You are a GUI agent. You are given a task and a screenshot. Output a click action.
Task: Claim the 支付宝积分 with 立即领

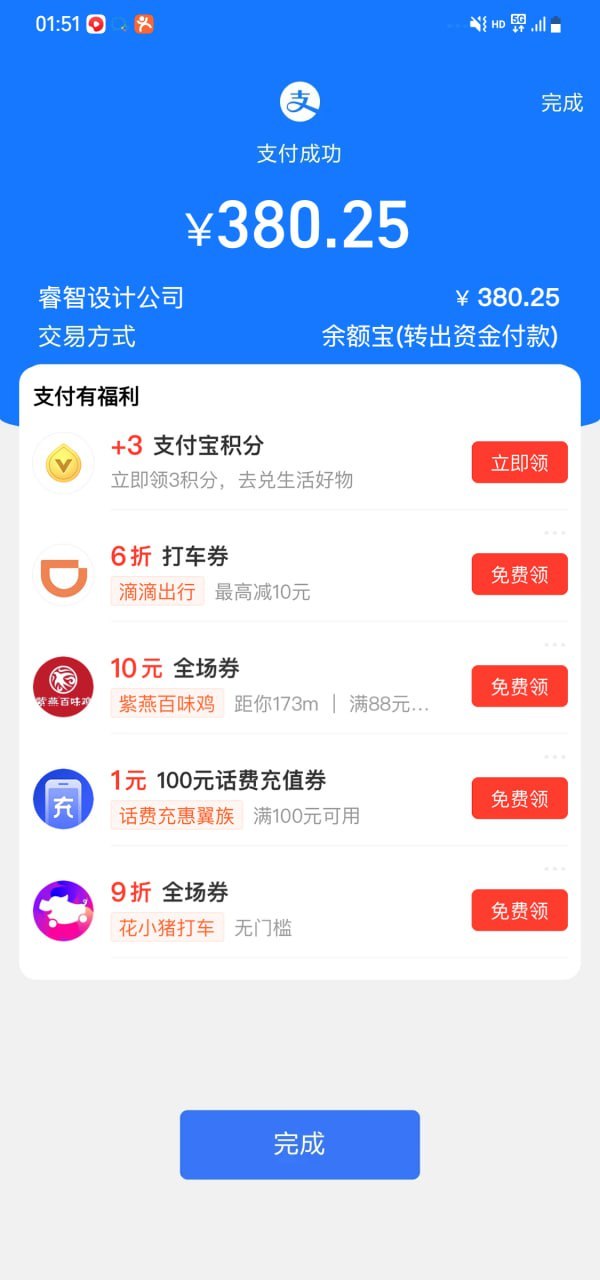coord(519,463)
